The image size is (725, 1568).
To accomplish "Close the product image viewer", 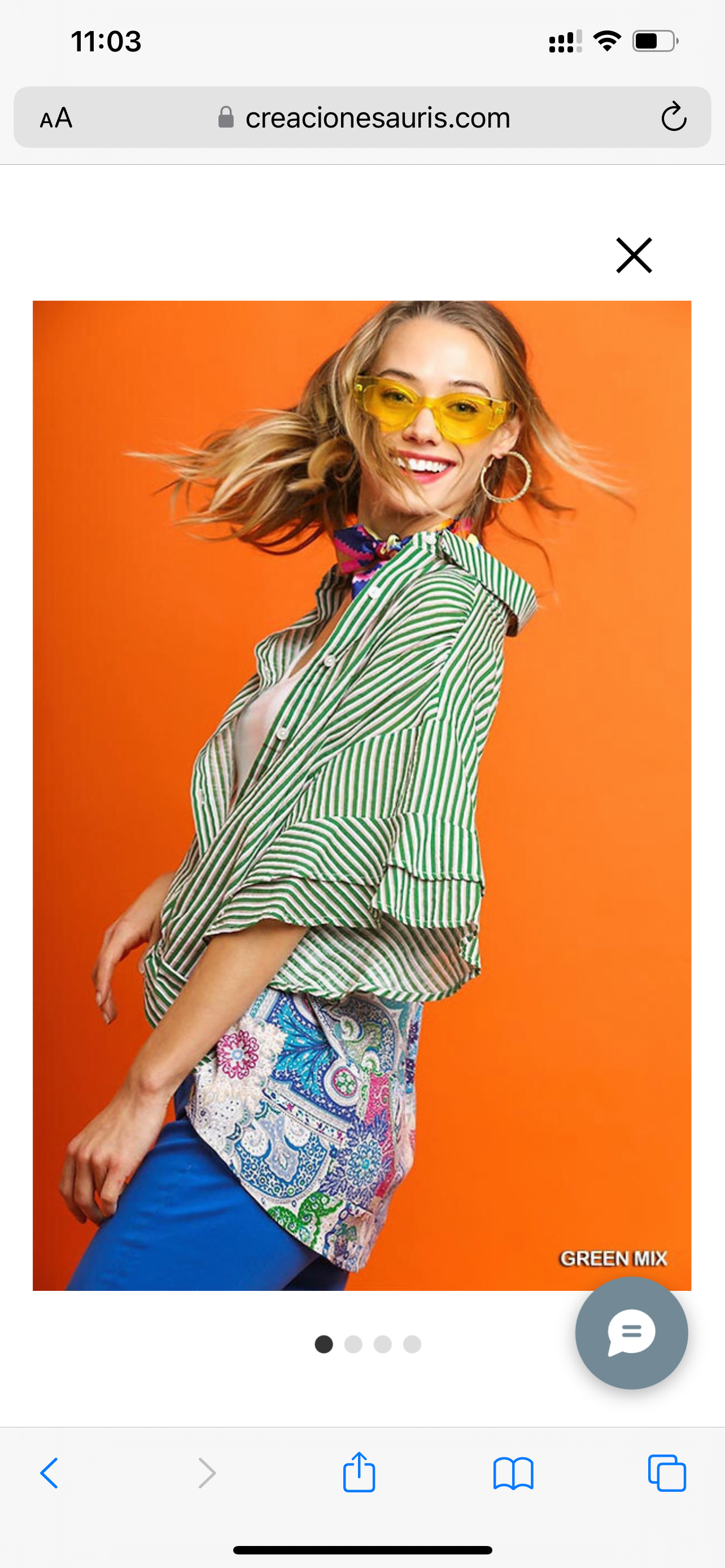I will [634, 255].
